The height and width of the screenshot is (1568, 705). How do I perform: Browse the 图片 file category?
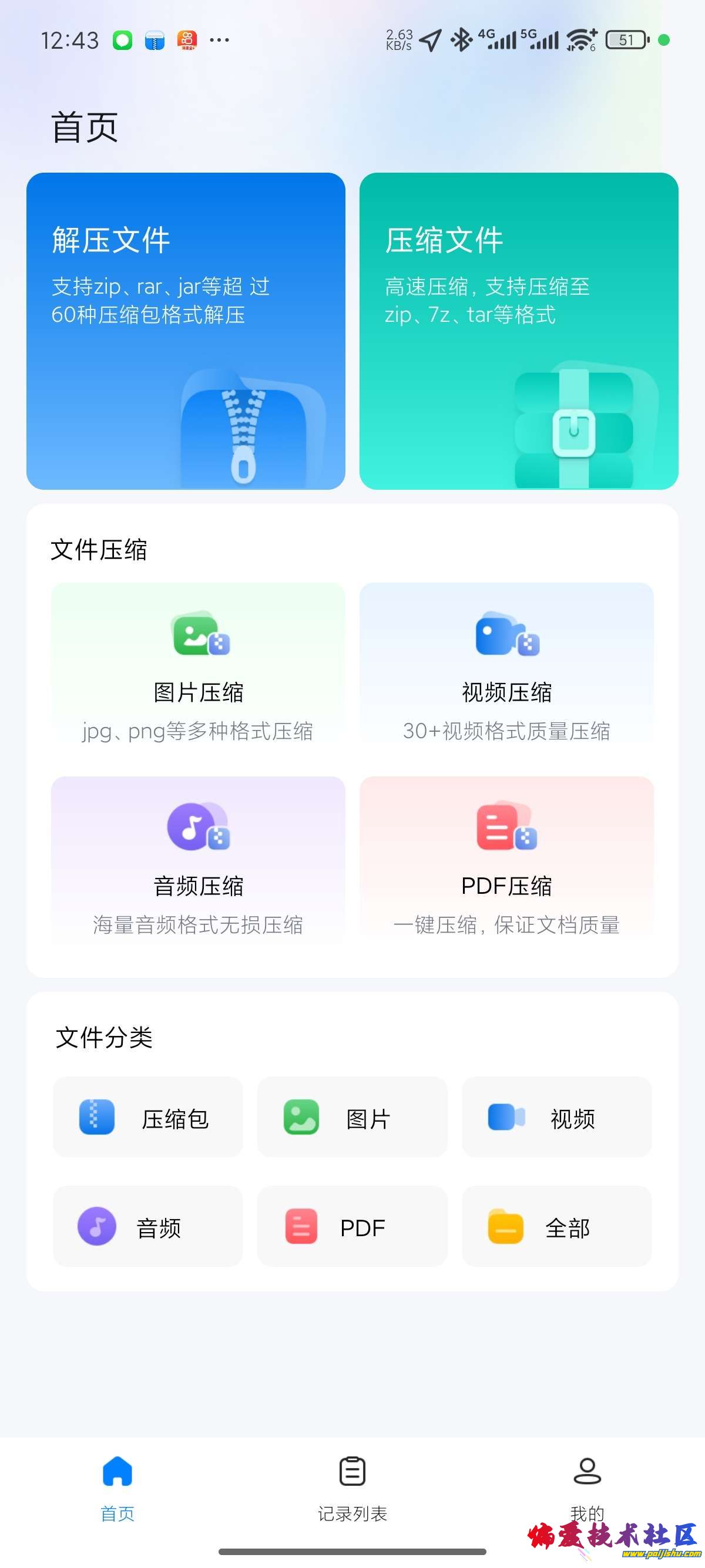352,1118
